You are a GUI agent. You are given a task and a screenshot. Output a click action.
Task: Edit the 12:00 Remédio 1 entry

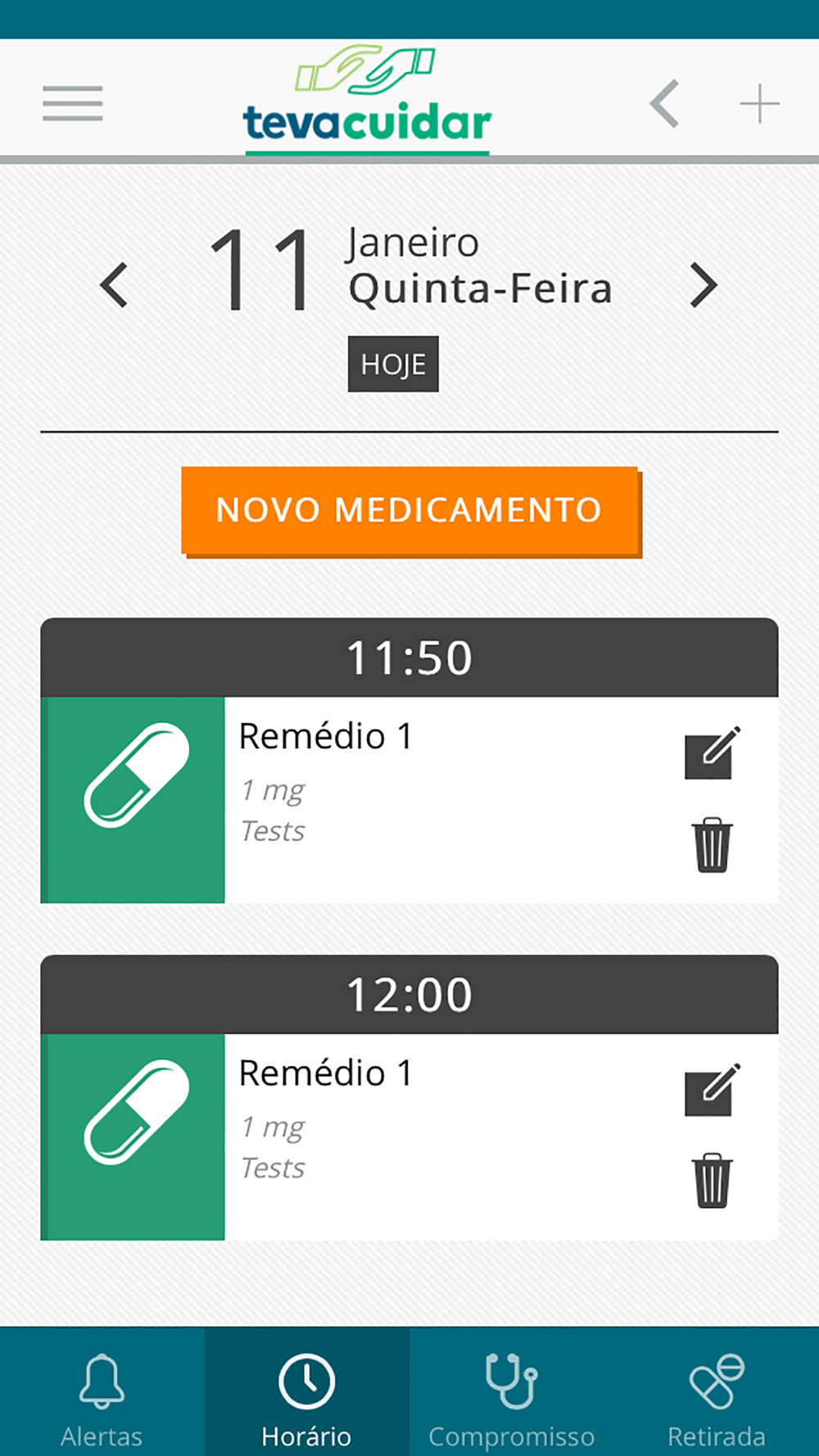pyautogui.click(x=713, y=1089)
